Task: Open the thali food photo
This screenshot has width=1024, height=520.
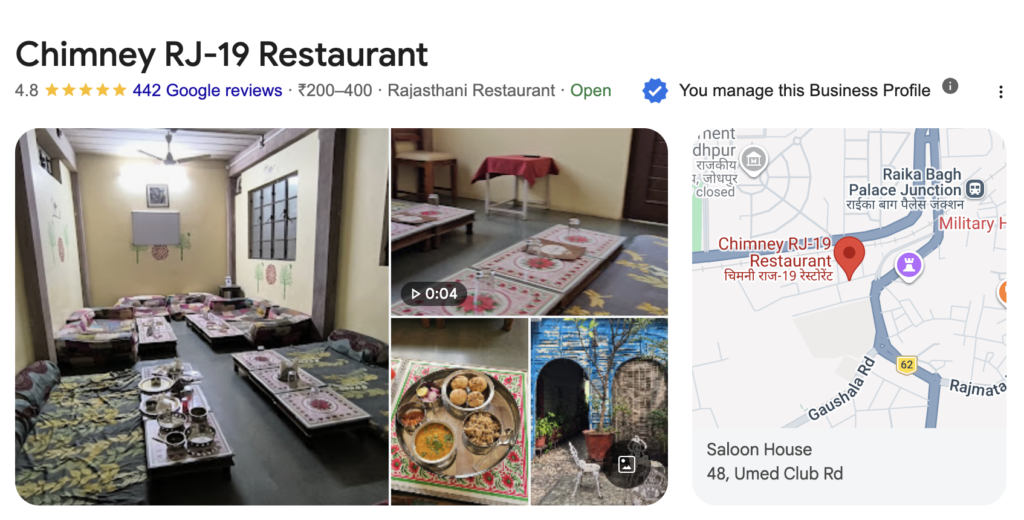Action: (x=460, y=412)
